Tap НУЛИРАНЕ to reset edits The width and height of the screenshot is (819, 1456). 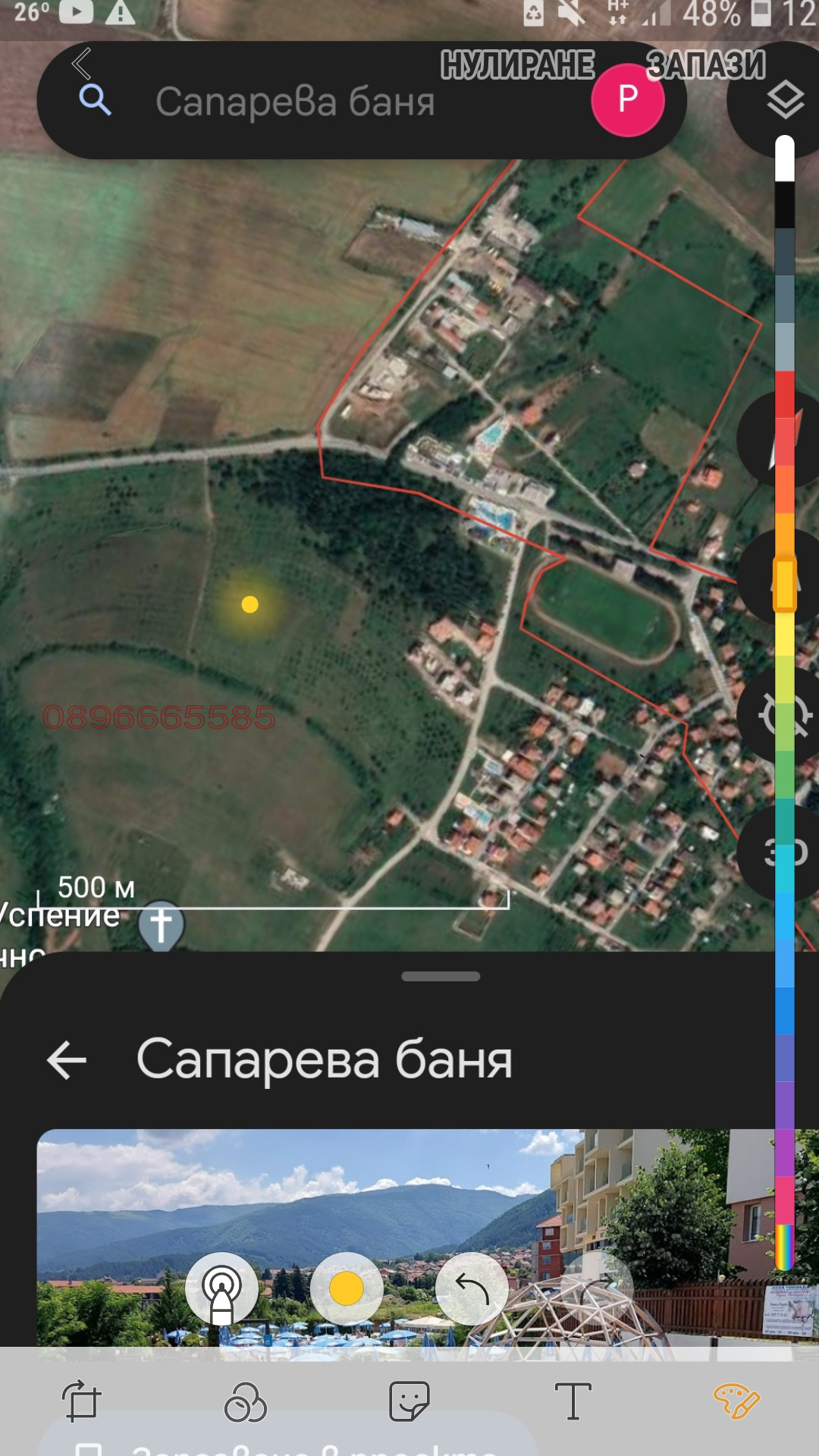(515, 64)
